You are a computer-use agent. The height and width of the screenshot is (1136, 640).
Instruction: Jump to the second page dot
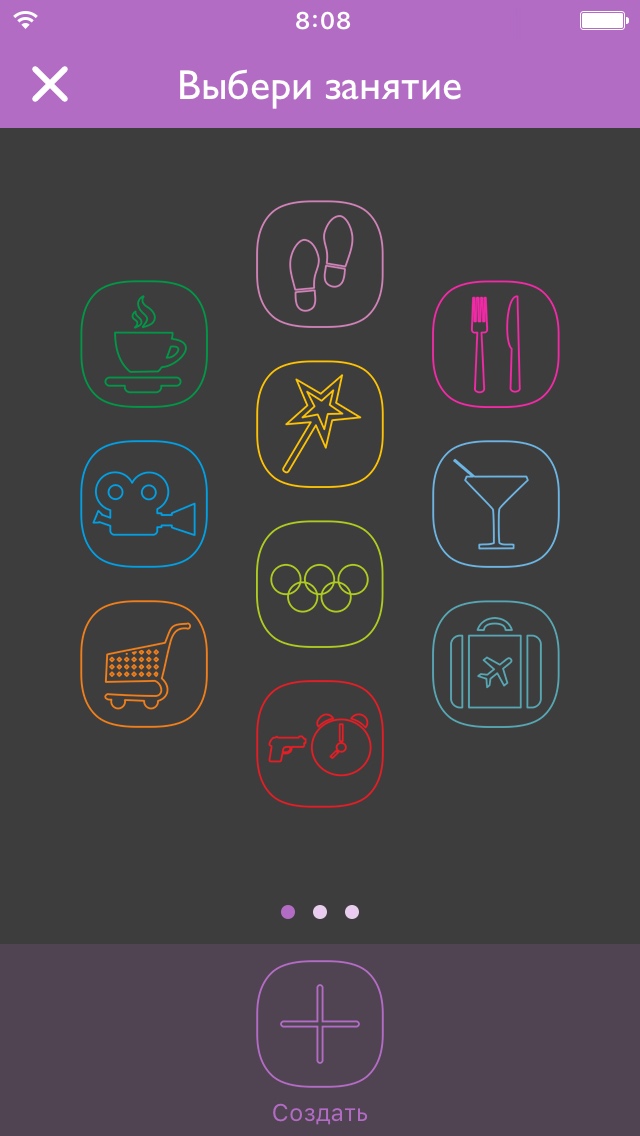click(x=320, y=912)
